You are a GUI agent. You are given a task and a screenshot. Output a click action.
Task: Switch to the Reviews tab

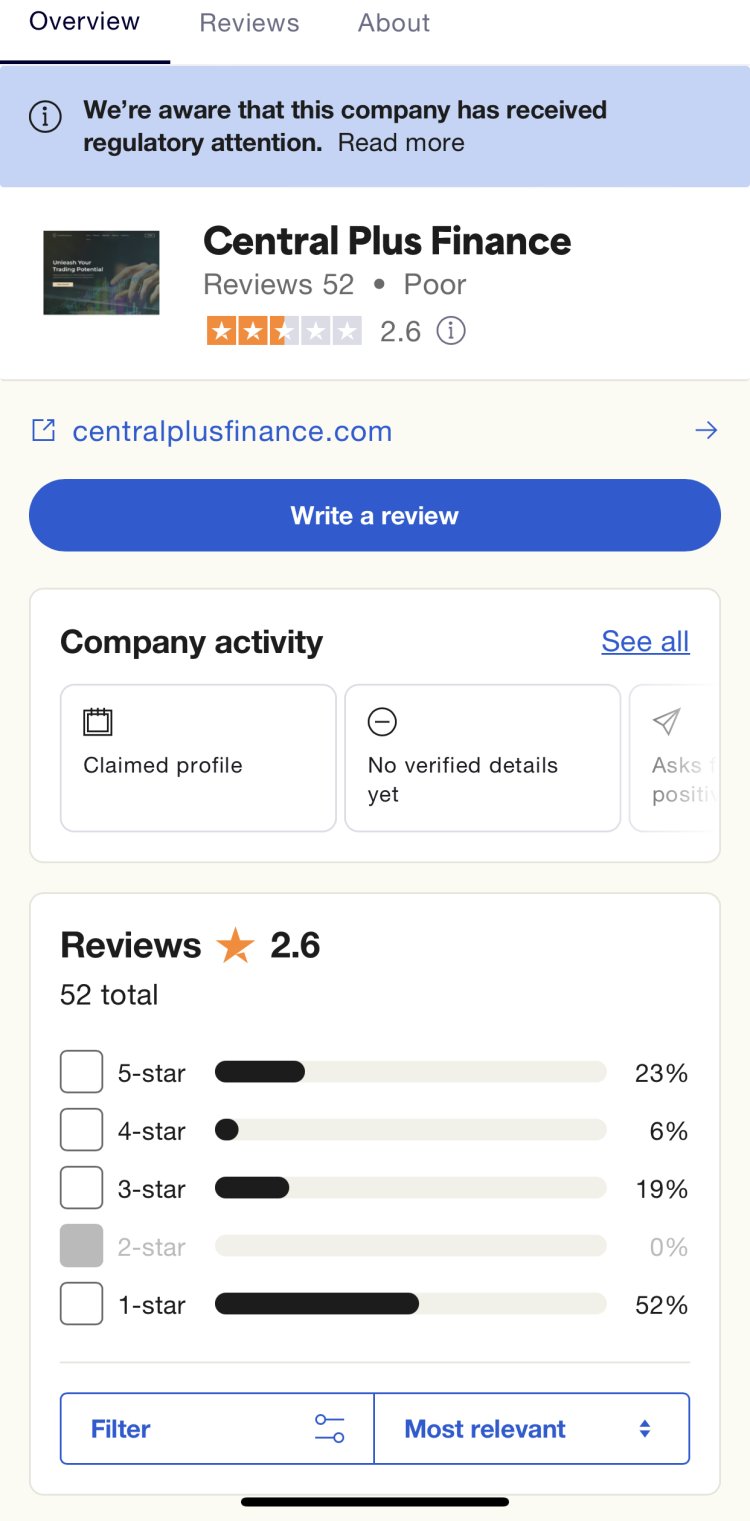248,23
